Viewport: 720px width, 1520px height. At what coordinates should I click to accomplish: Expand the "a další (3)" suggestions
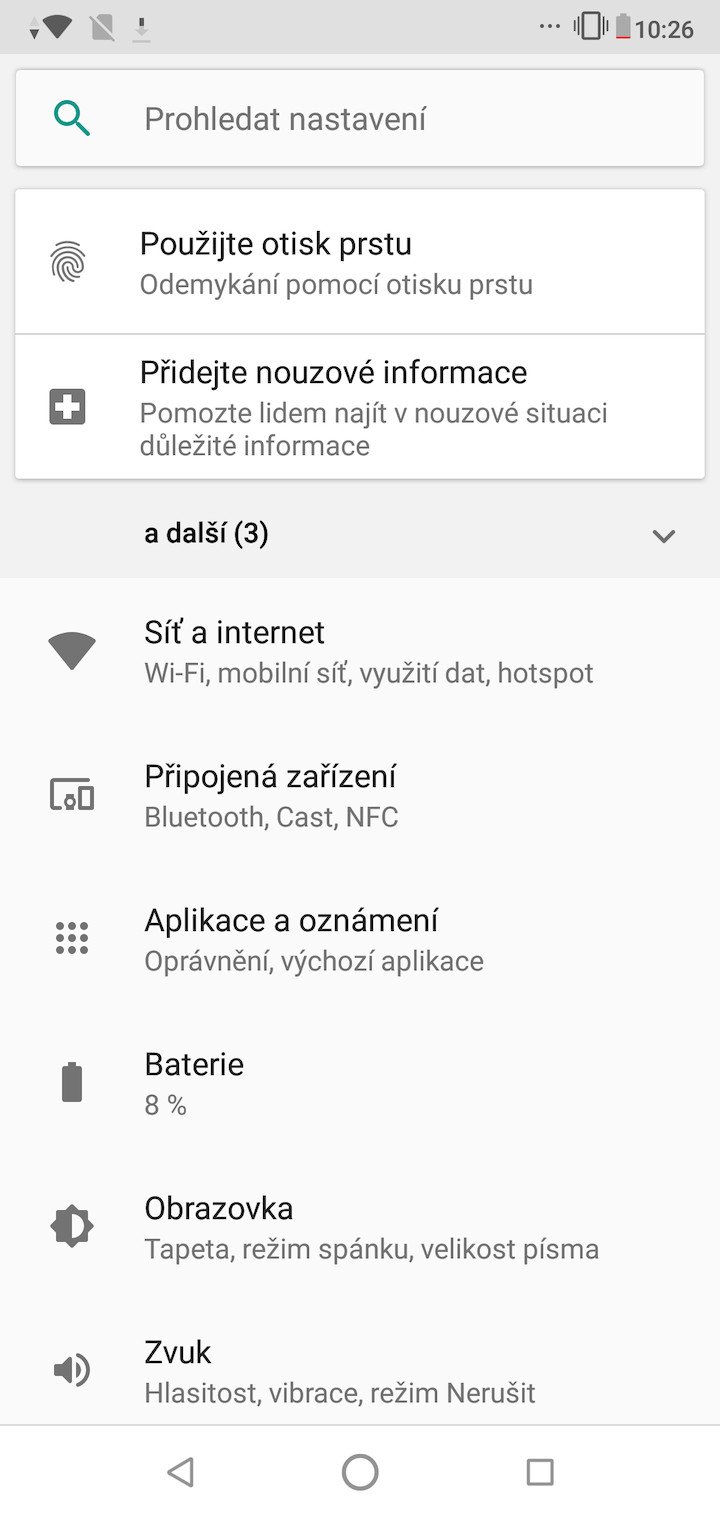pyautogui.click(x=360, y=535)
